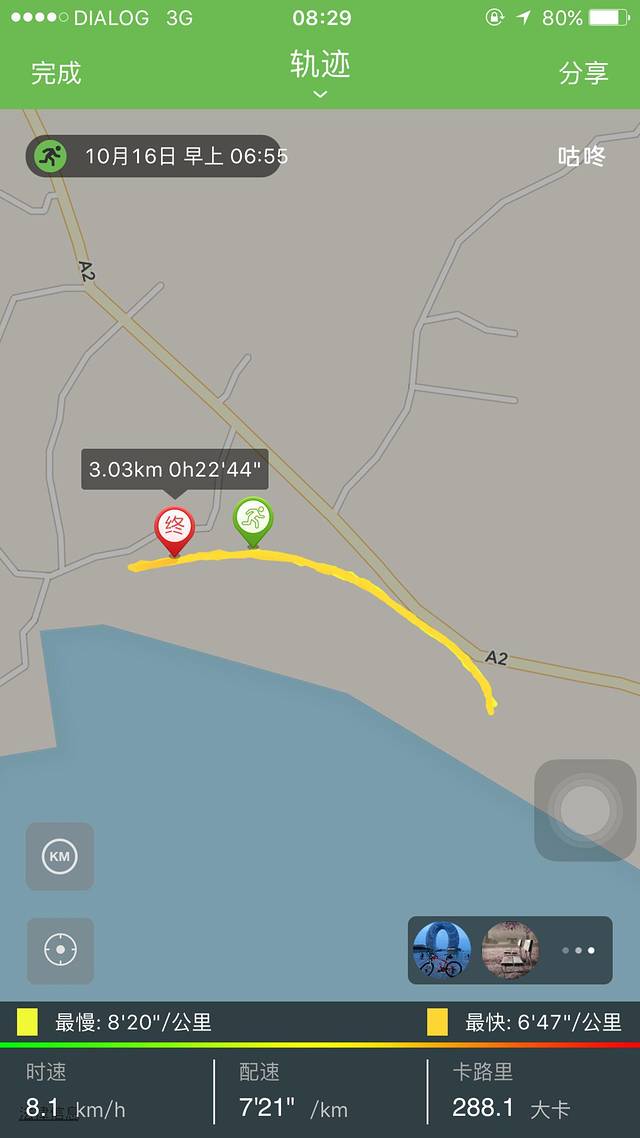Viewport: 640px width, 1138px height.
Task: Open the run date badge 10月16日 早上 06:55
Action: pos(153,156)
